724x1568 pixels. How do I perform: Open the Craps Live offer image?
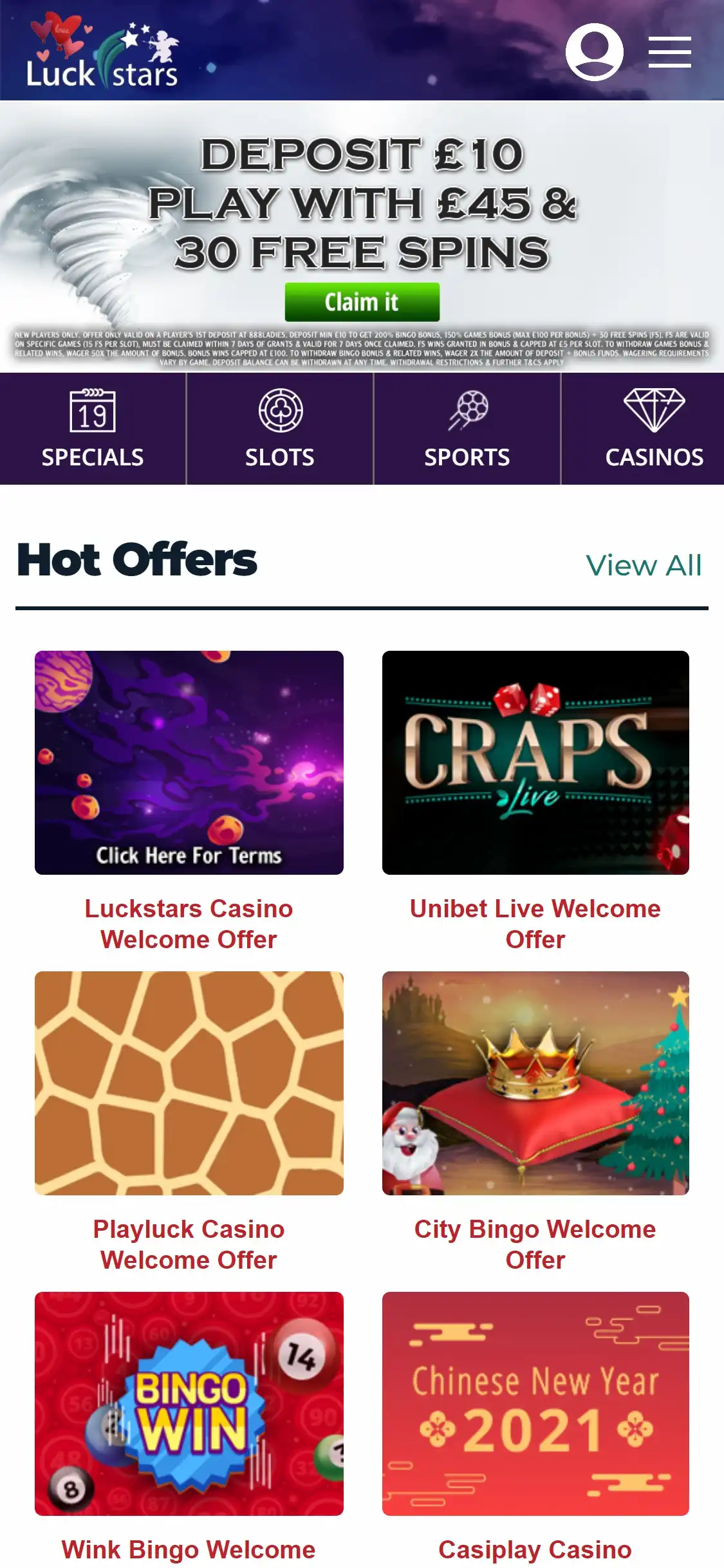click(535, 762)
